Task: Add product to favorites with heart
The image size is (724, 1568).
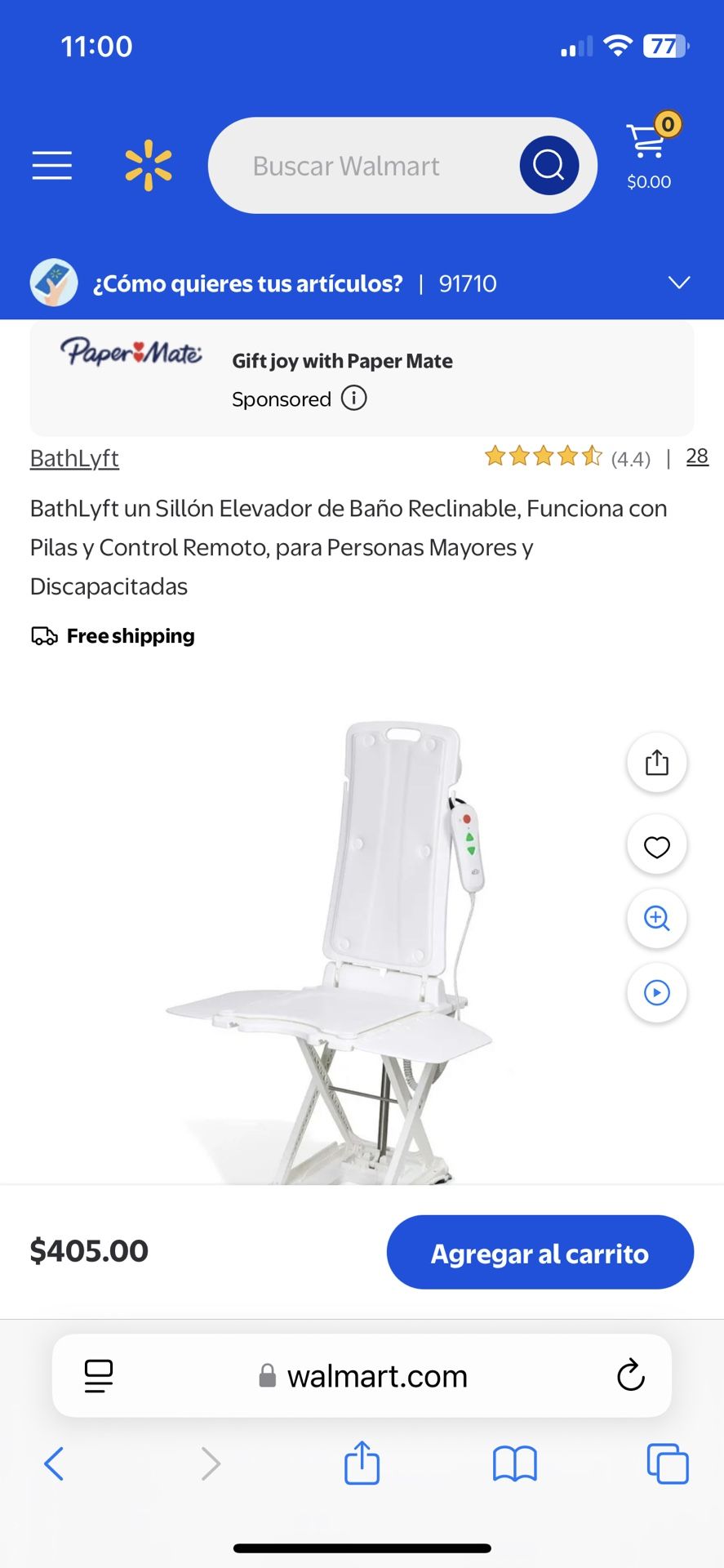Action: (x=656, y=847)
